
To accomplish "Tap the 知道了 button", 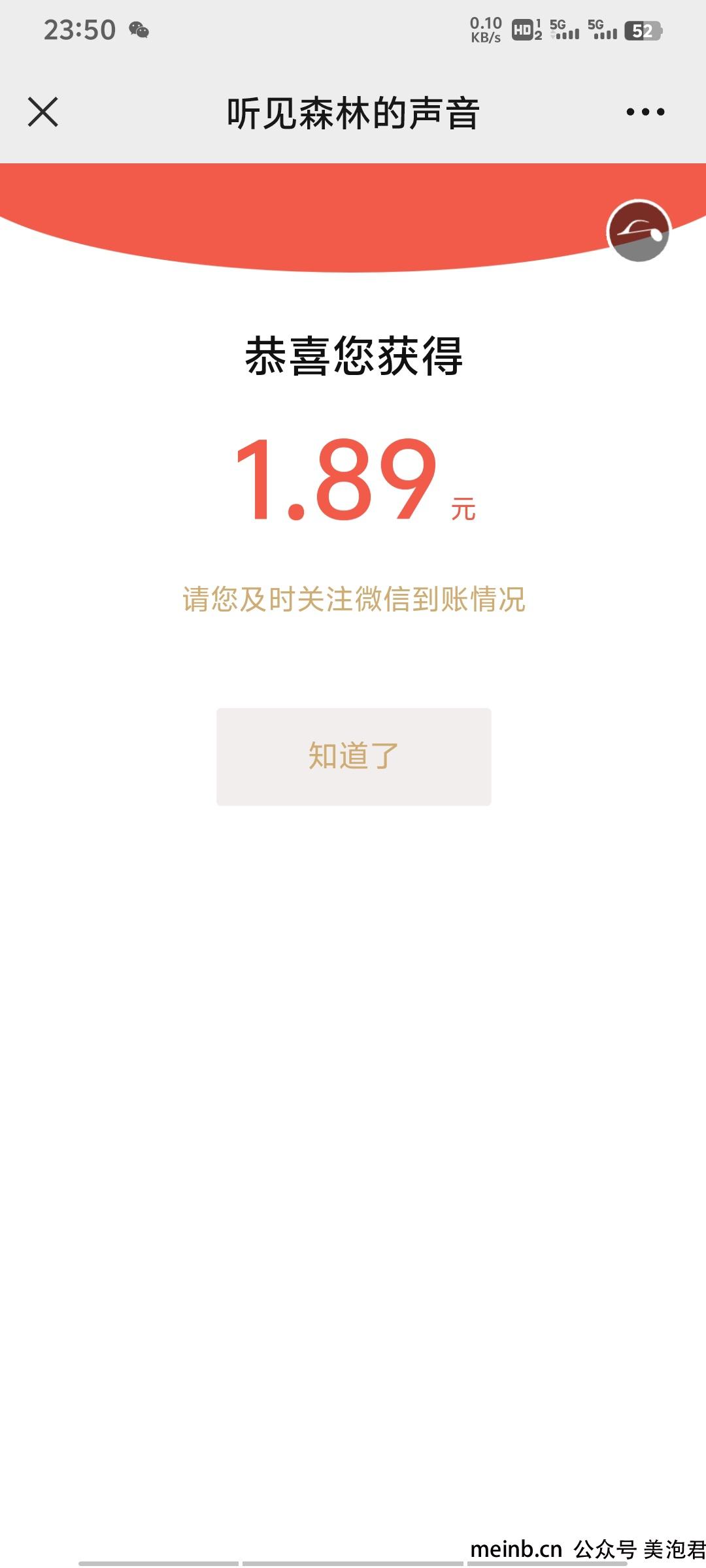I will pyautogui.click(x=354, y=757).
